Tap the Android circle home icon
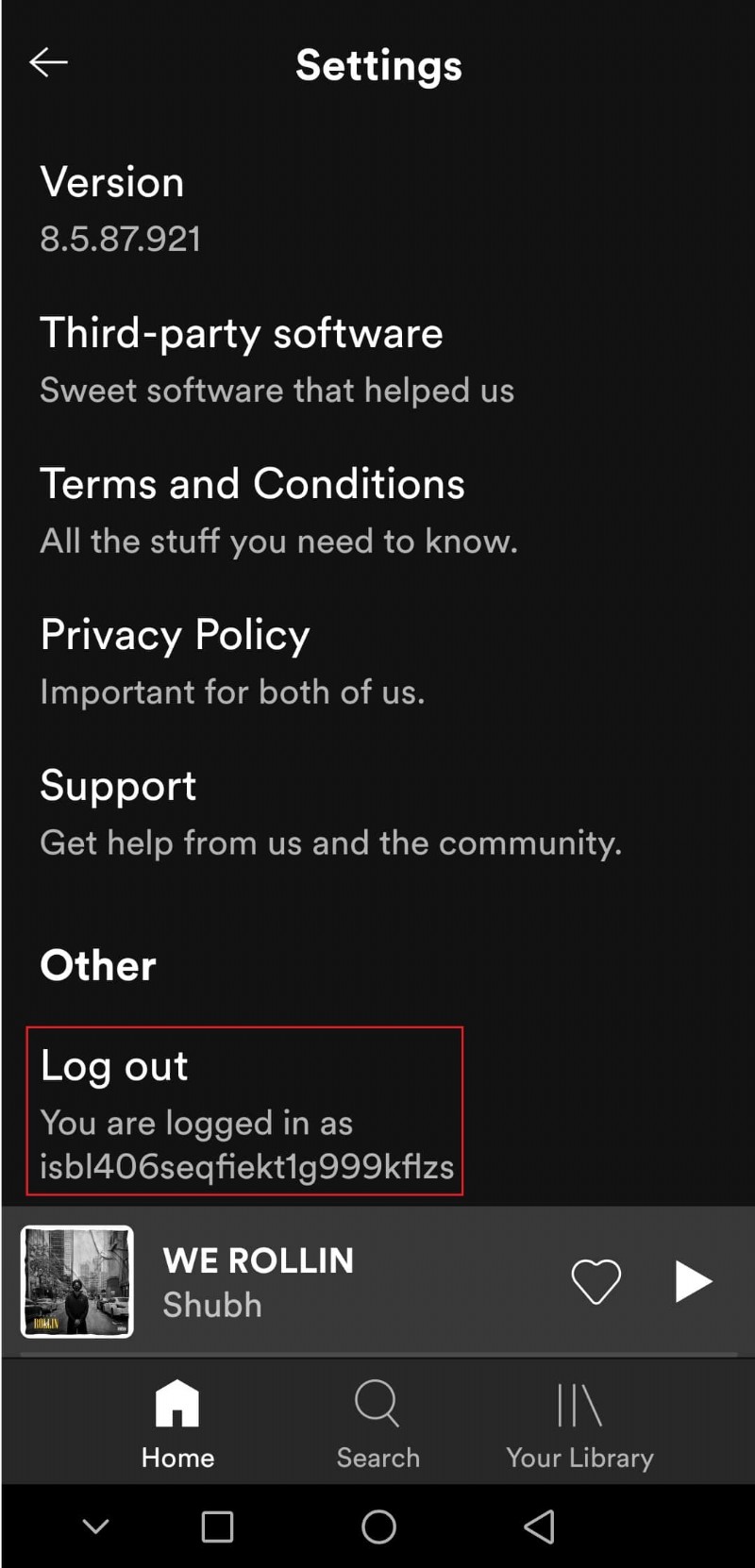Image resolution: width=755 pixels, height=1568 pixels. point(377,1526)
